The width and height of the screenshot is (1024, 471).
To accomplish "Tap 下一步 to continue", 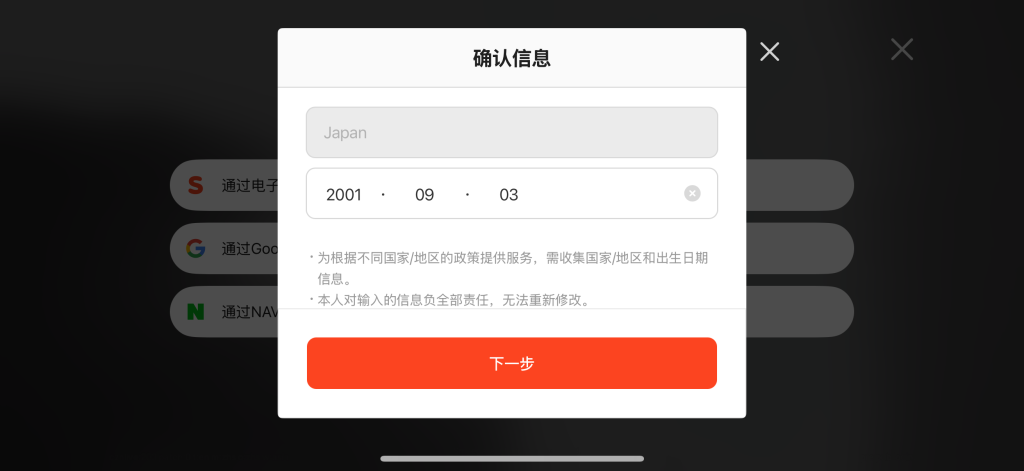I will (511, 363).
